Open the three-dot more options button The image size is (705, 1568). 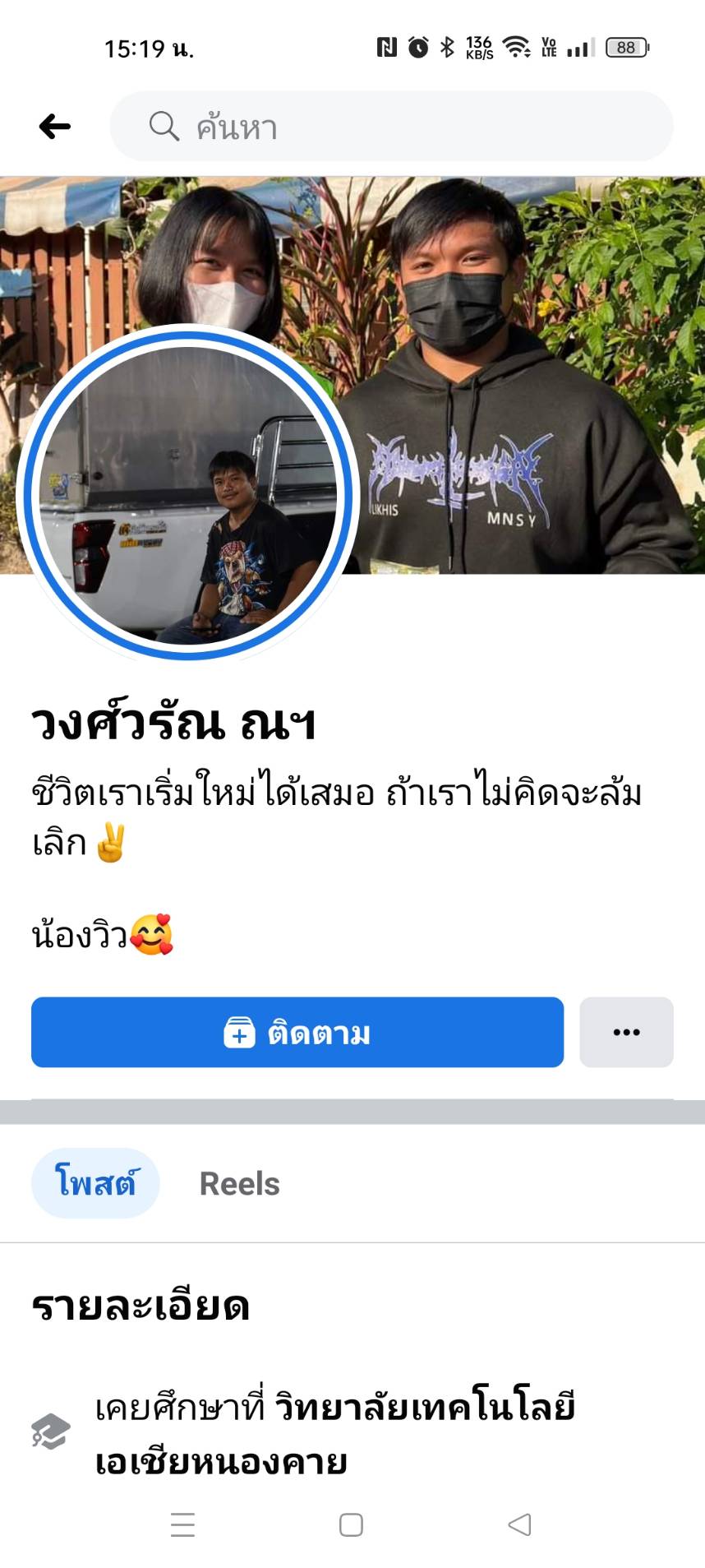(x=626, y=1032)
